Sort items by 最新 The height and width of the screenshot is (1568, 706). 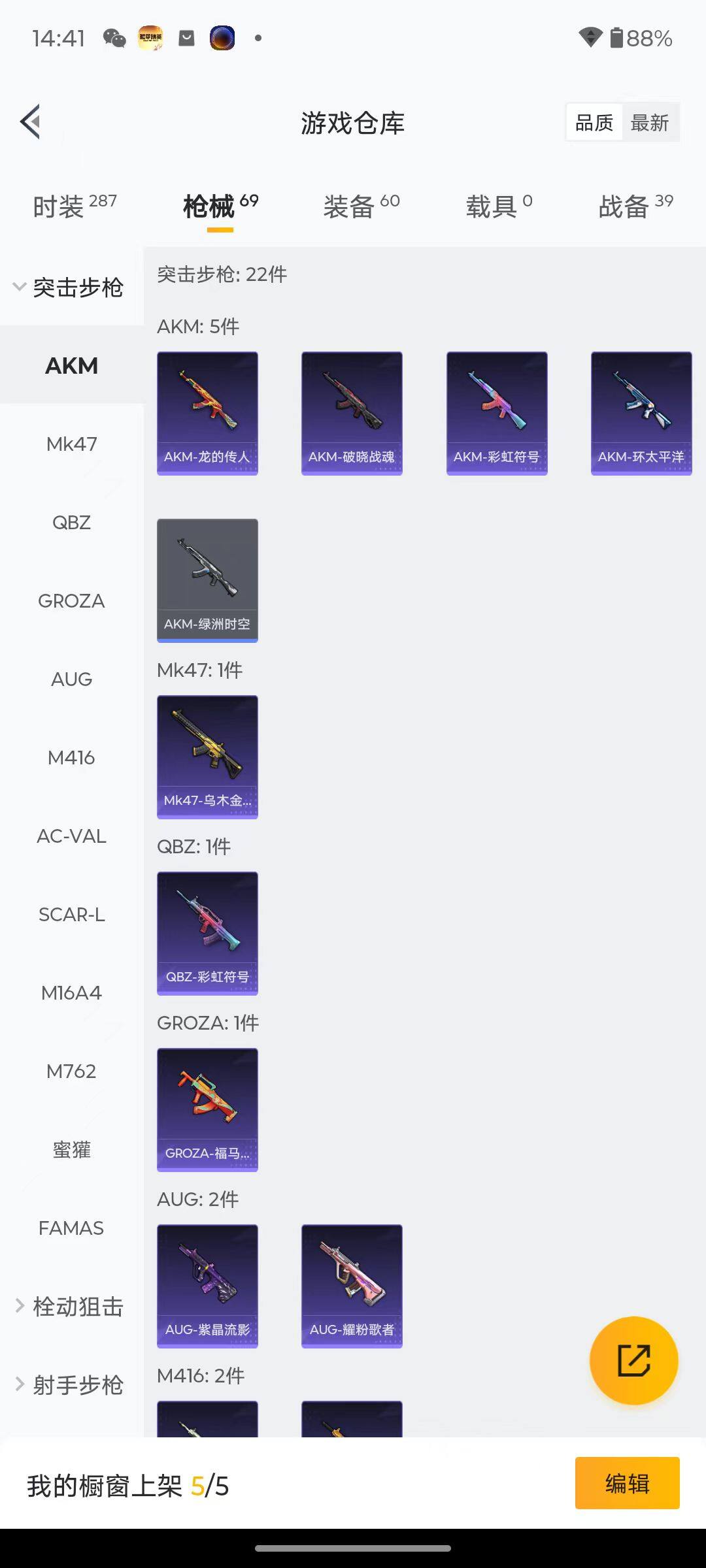point(650,122)
